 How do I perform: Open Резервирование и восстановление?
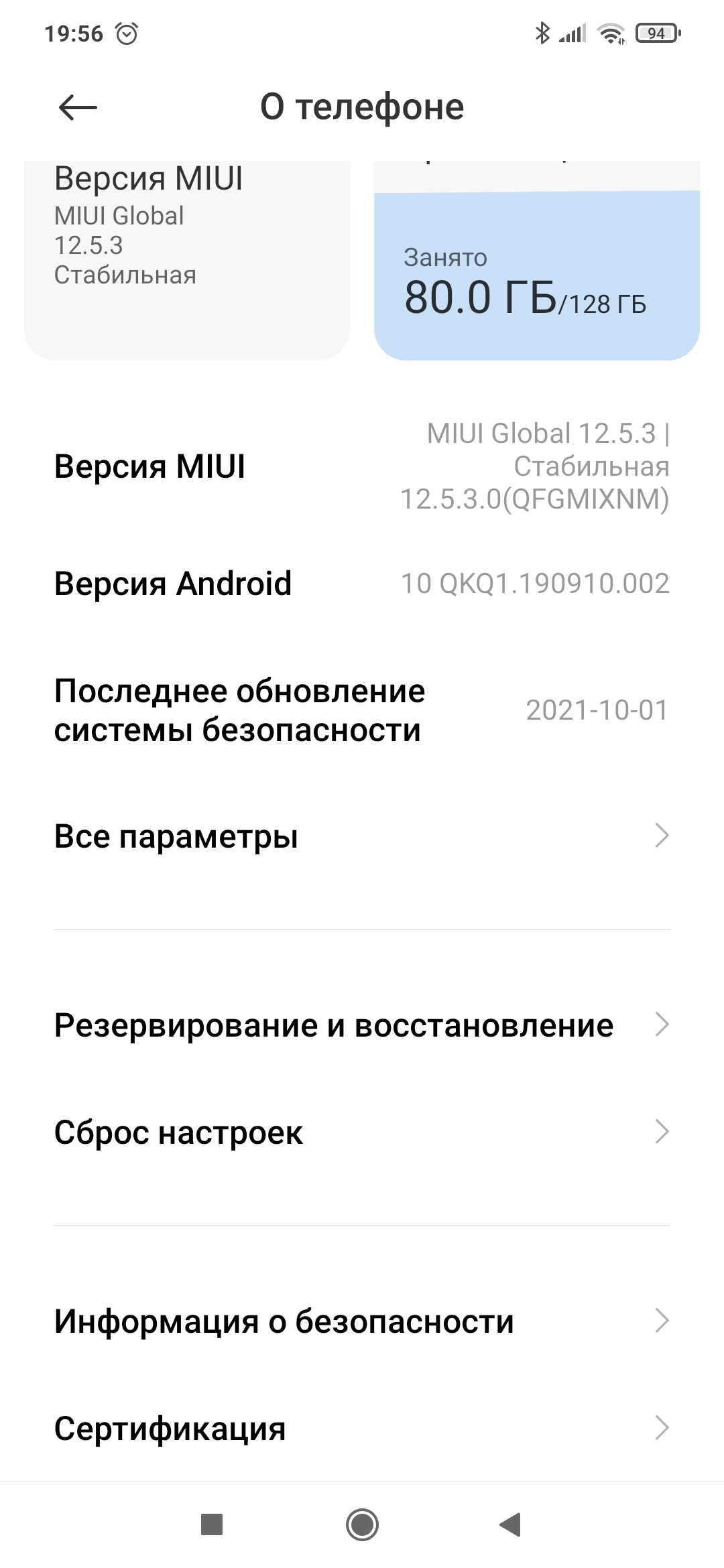click(362, 1025)
